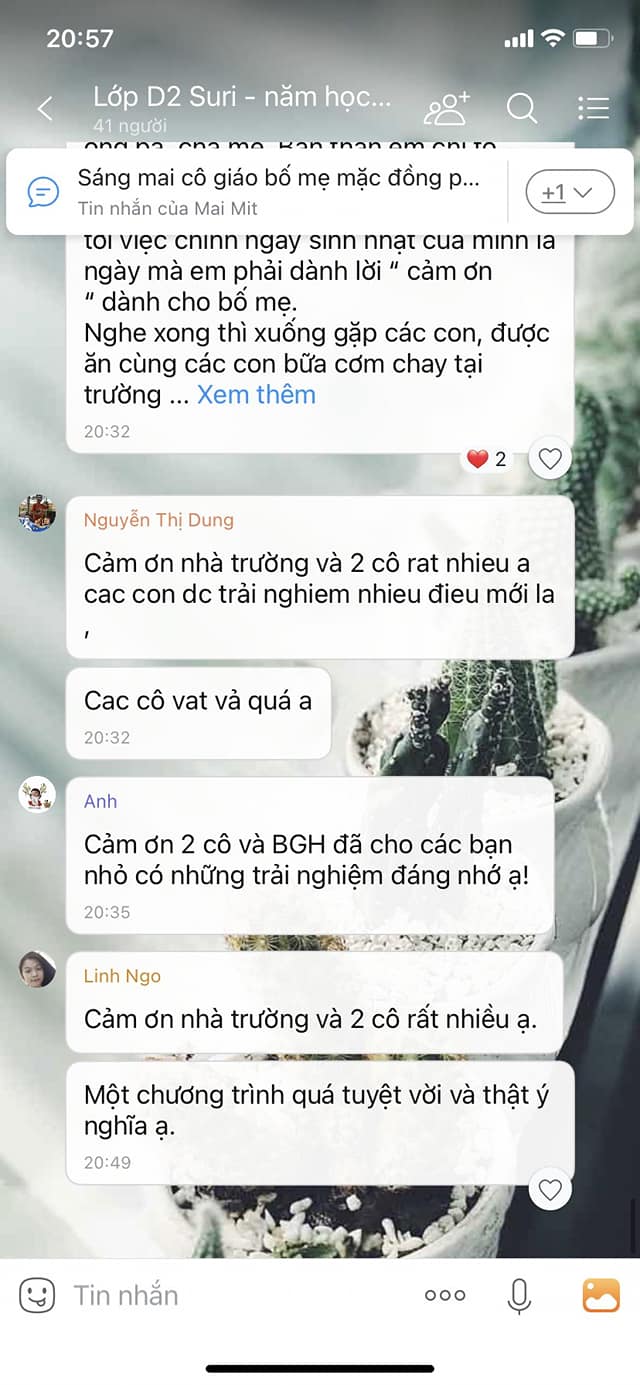Screen dimensions: 640x1385
Task: Like the message sent at 20:32
Action: 550,459
